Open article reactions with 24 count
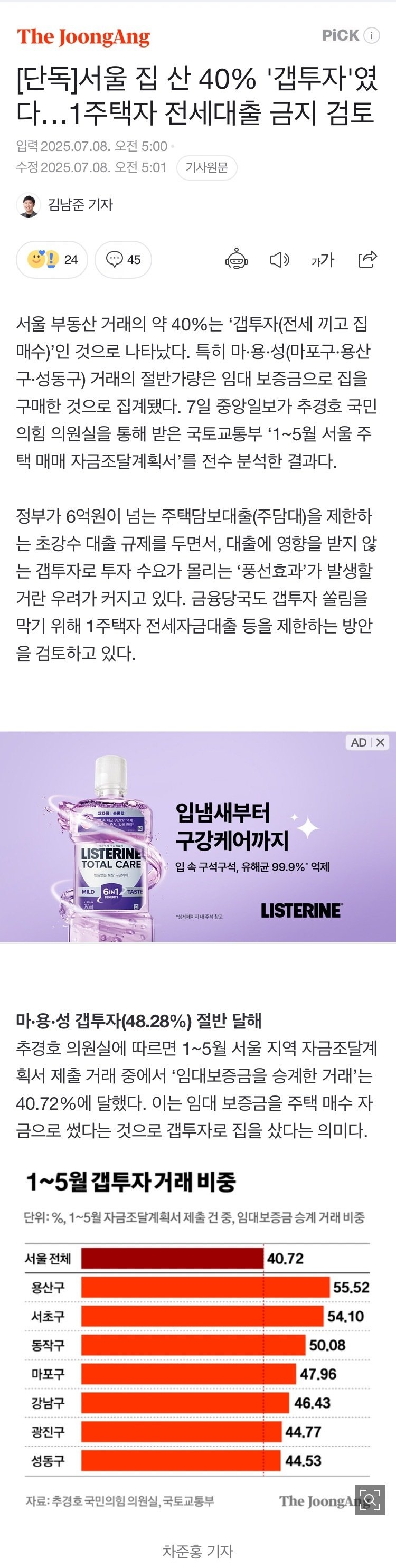The image size is (396, 1568). click(x=52, y=260)
